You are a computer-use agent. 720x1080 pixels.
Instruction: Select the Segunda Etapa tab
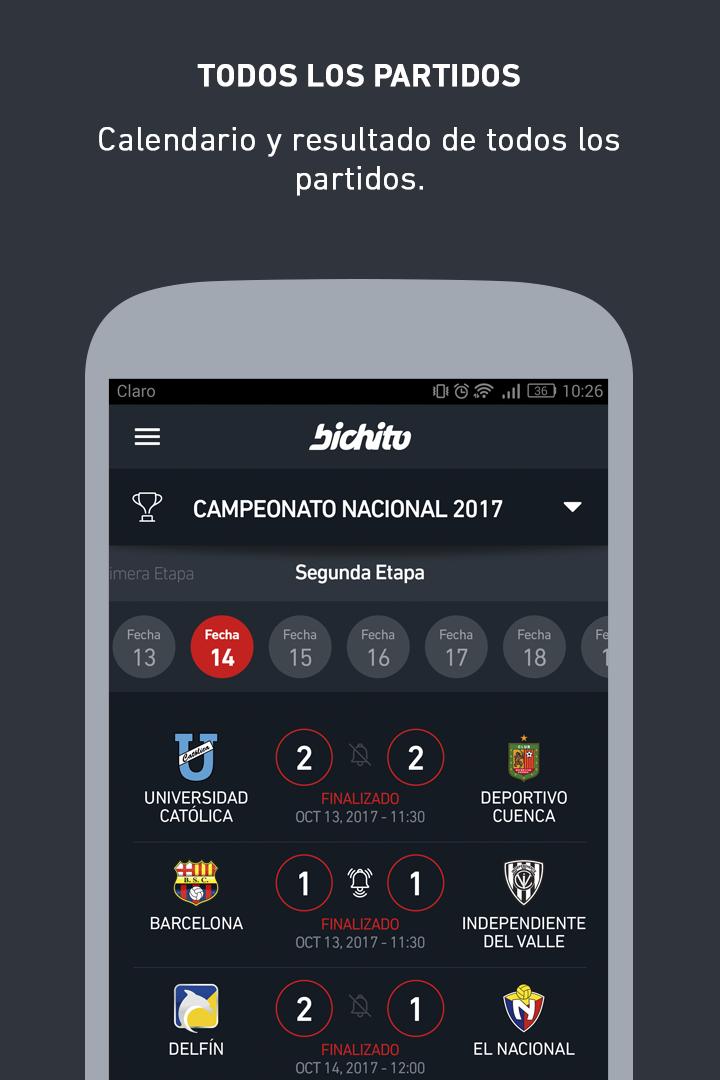(359, 572)
